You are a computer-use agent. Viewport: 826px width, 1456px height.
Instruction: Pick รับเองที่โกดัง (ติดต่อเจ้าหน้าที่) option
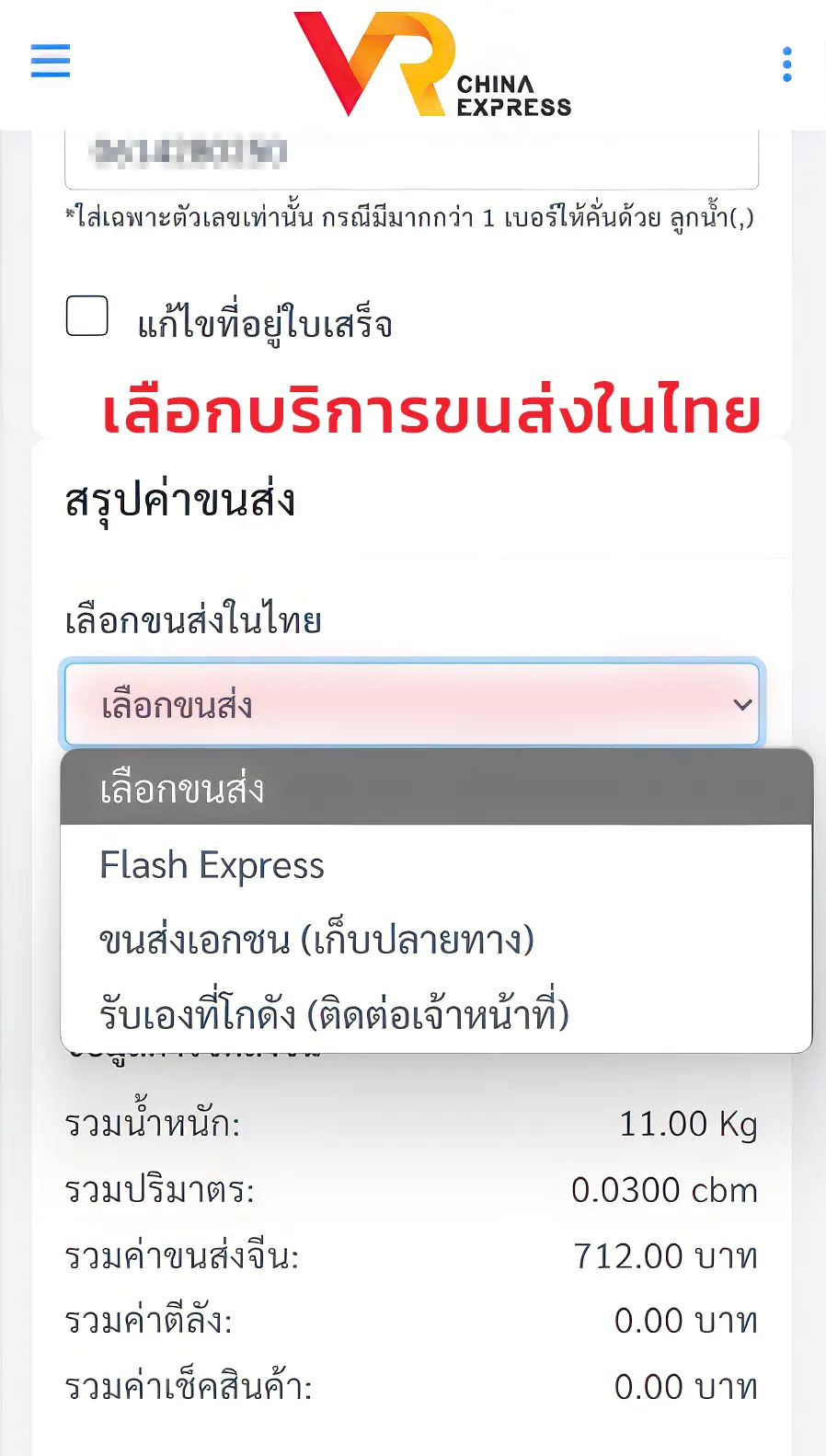tap(334, 1014)
